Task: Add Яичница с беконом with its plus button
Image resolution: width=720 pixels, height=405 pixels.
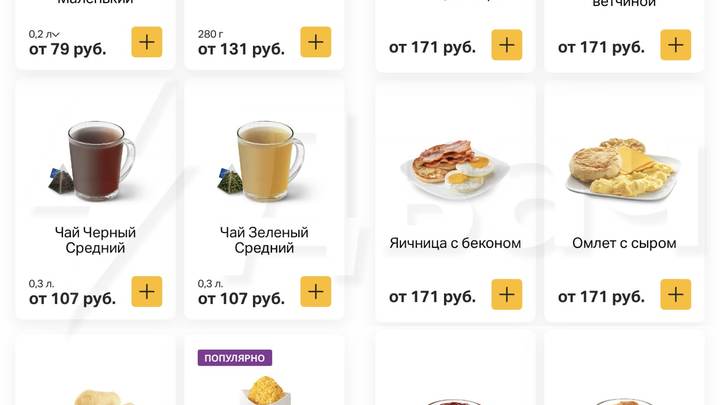Action: [x=507, y=294]
